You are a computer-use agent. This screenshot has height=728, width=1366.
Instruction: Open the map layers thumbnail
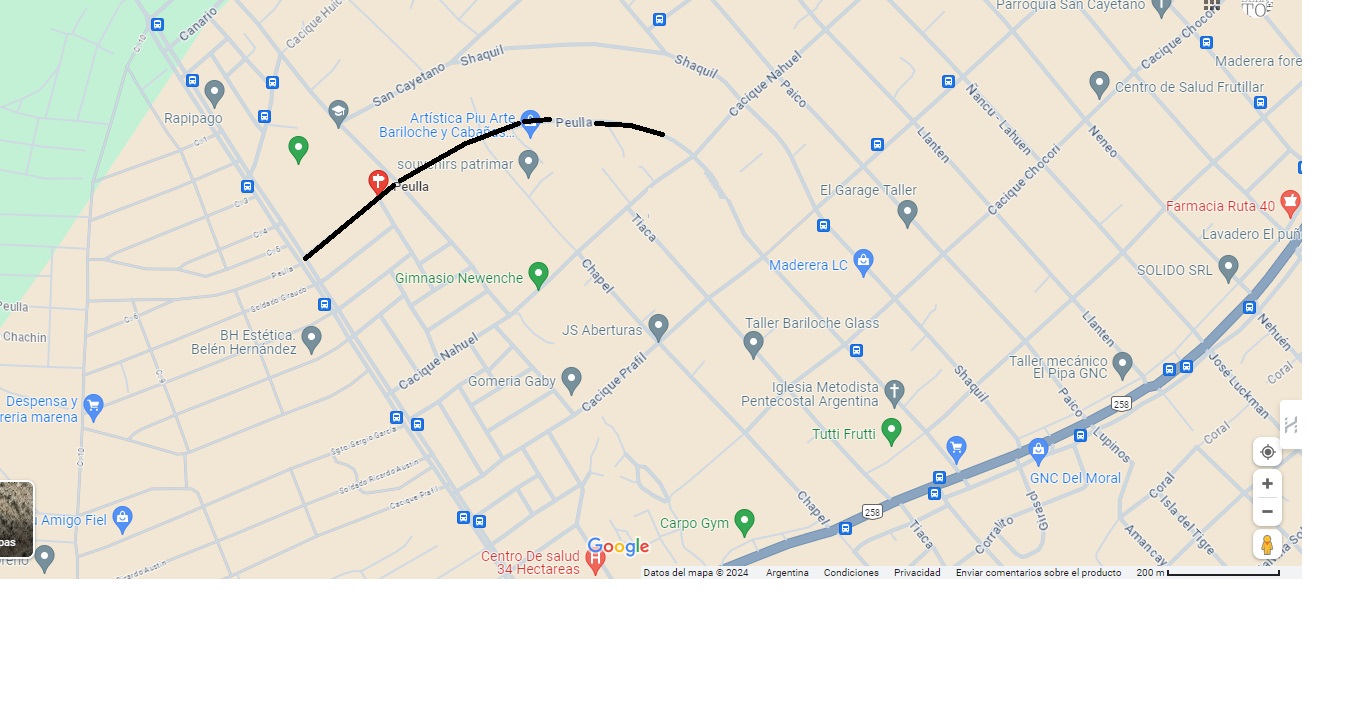click(16, 519)
